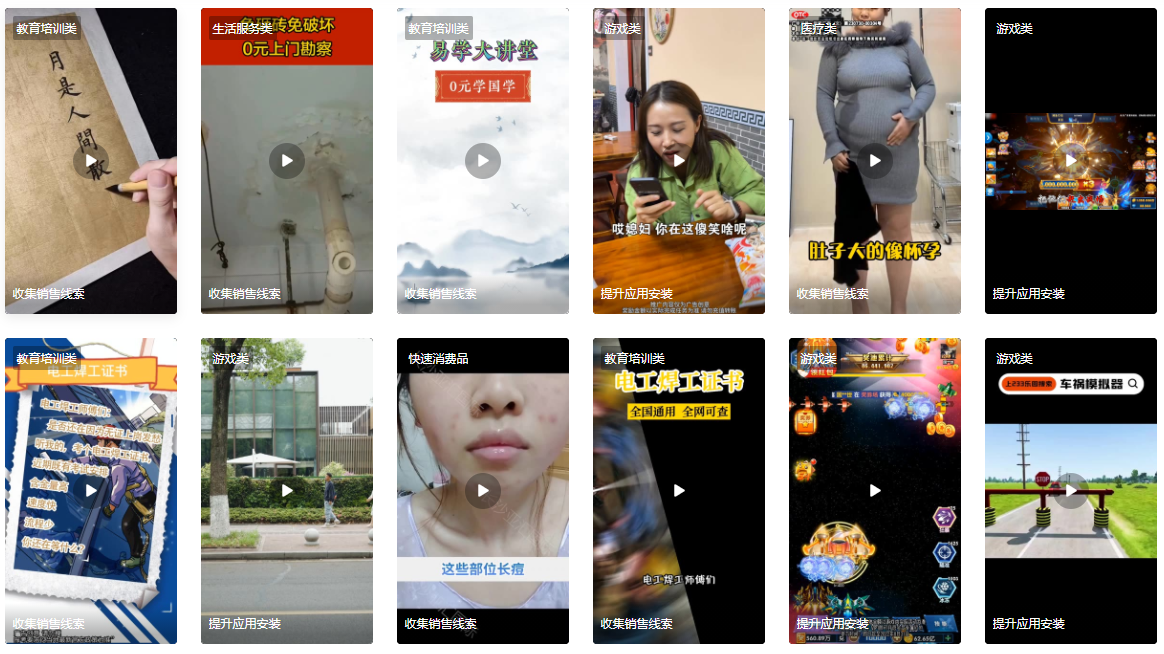Image resolution: width=1164 pixels, height=654 pixels.
Task: Open the 车祸模拟器 game video
Action: [x=1071, y=490]
